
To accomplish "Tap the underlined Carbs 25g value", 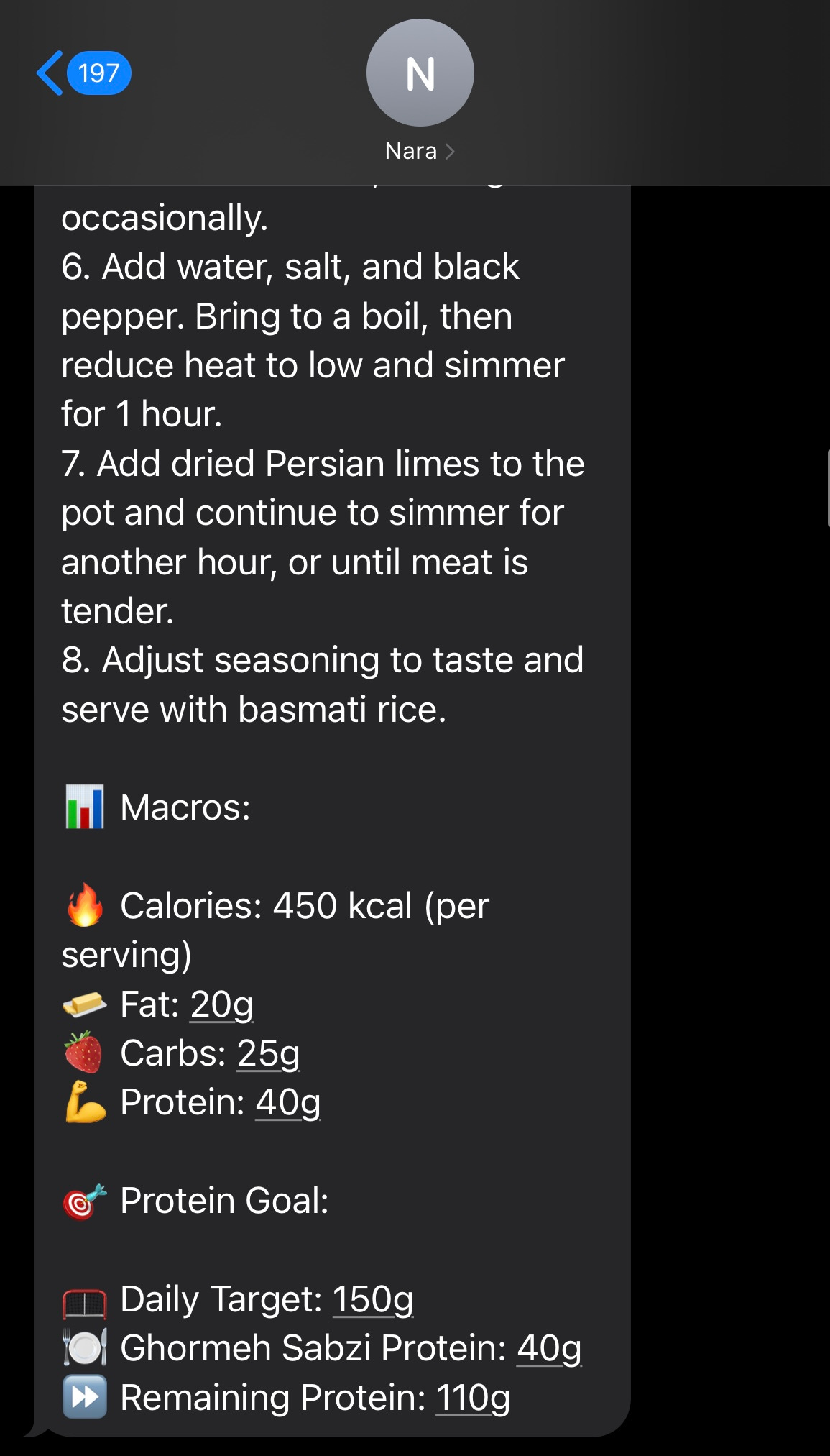I will [268, 1053].
